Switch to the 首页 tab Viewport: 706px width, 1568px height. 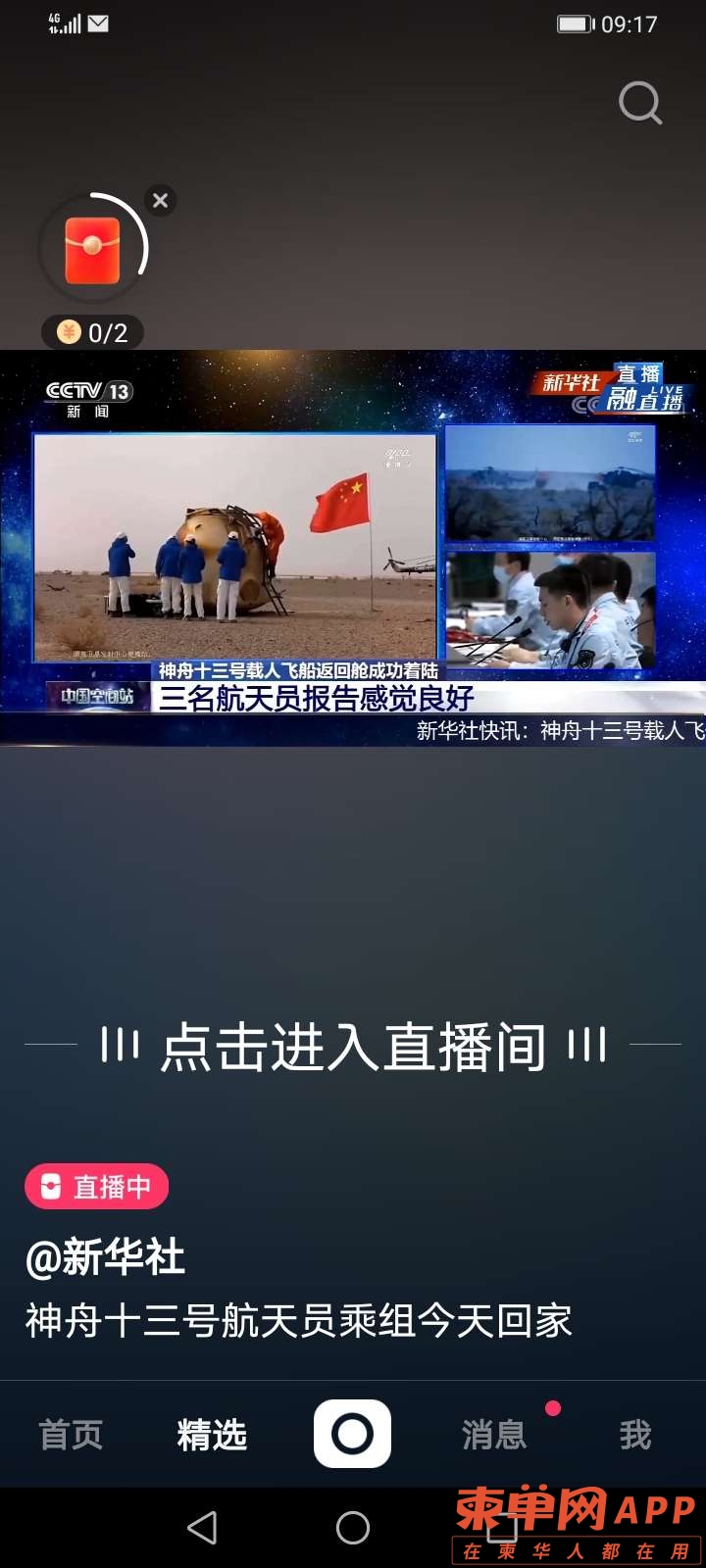tap(71, 1435)
